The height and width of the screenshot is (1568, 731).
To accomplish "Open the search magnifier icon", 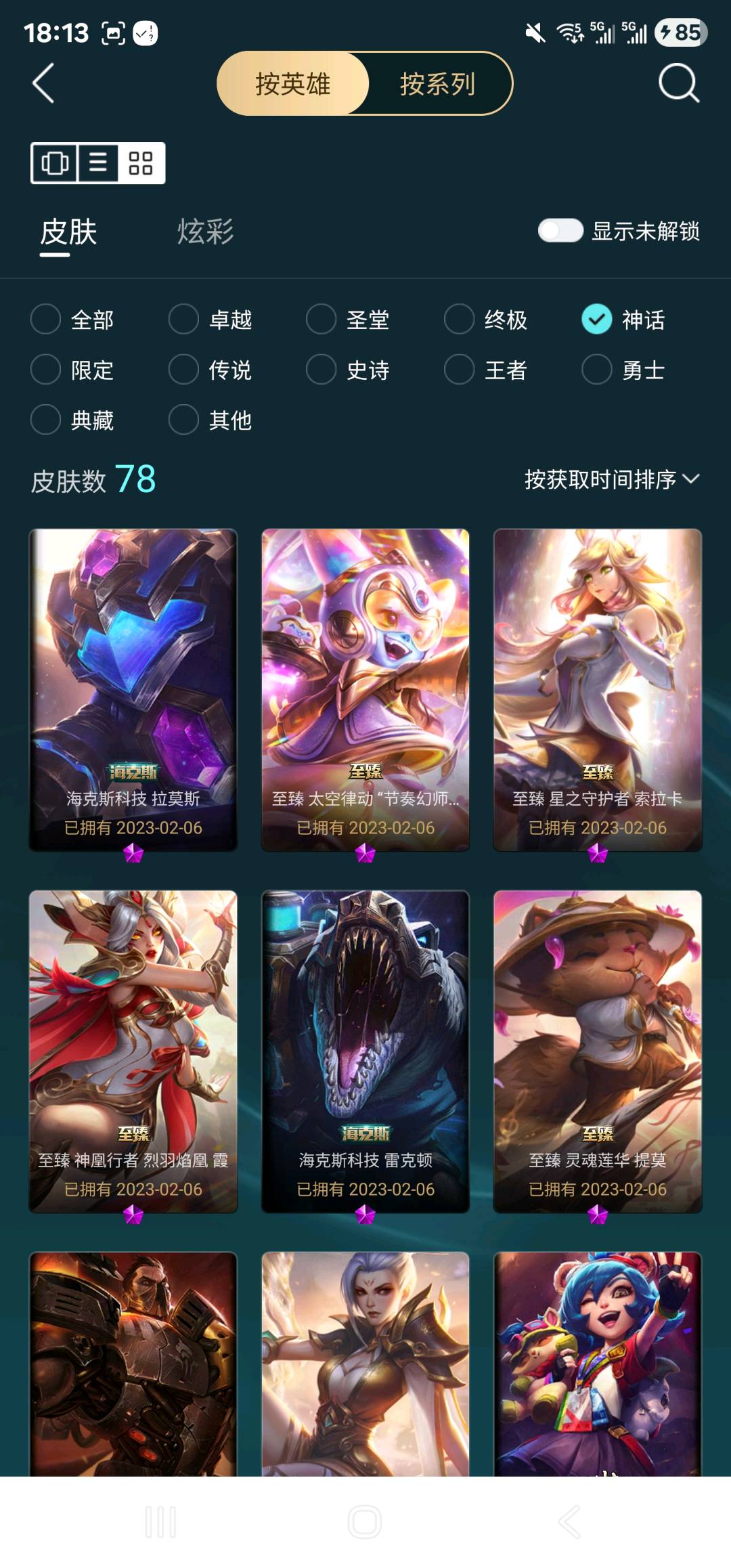I will click(x=678, y=83).
